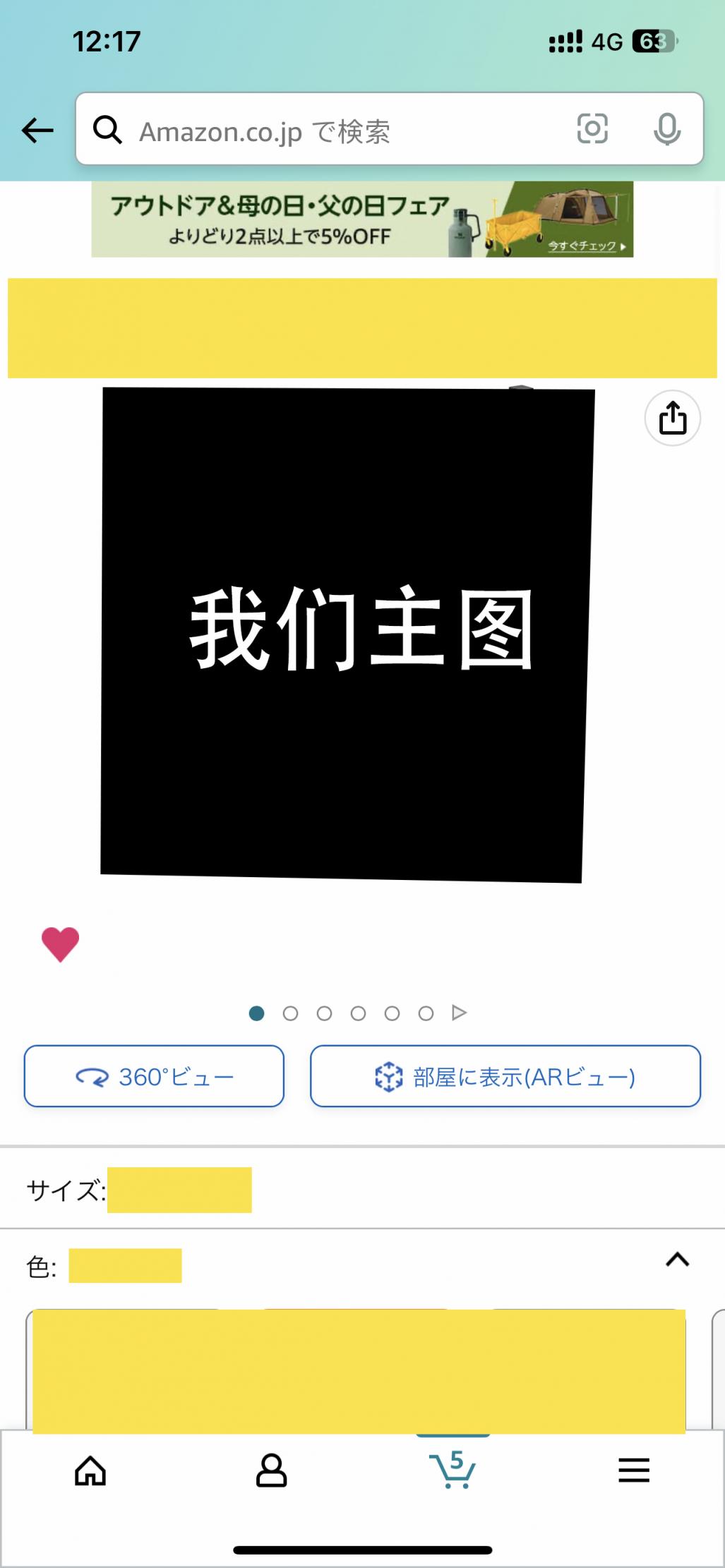Viewport: 725px width, 1568px height.
Task: Tap the heart wishlist icon
Action: click(61, 944)
